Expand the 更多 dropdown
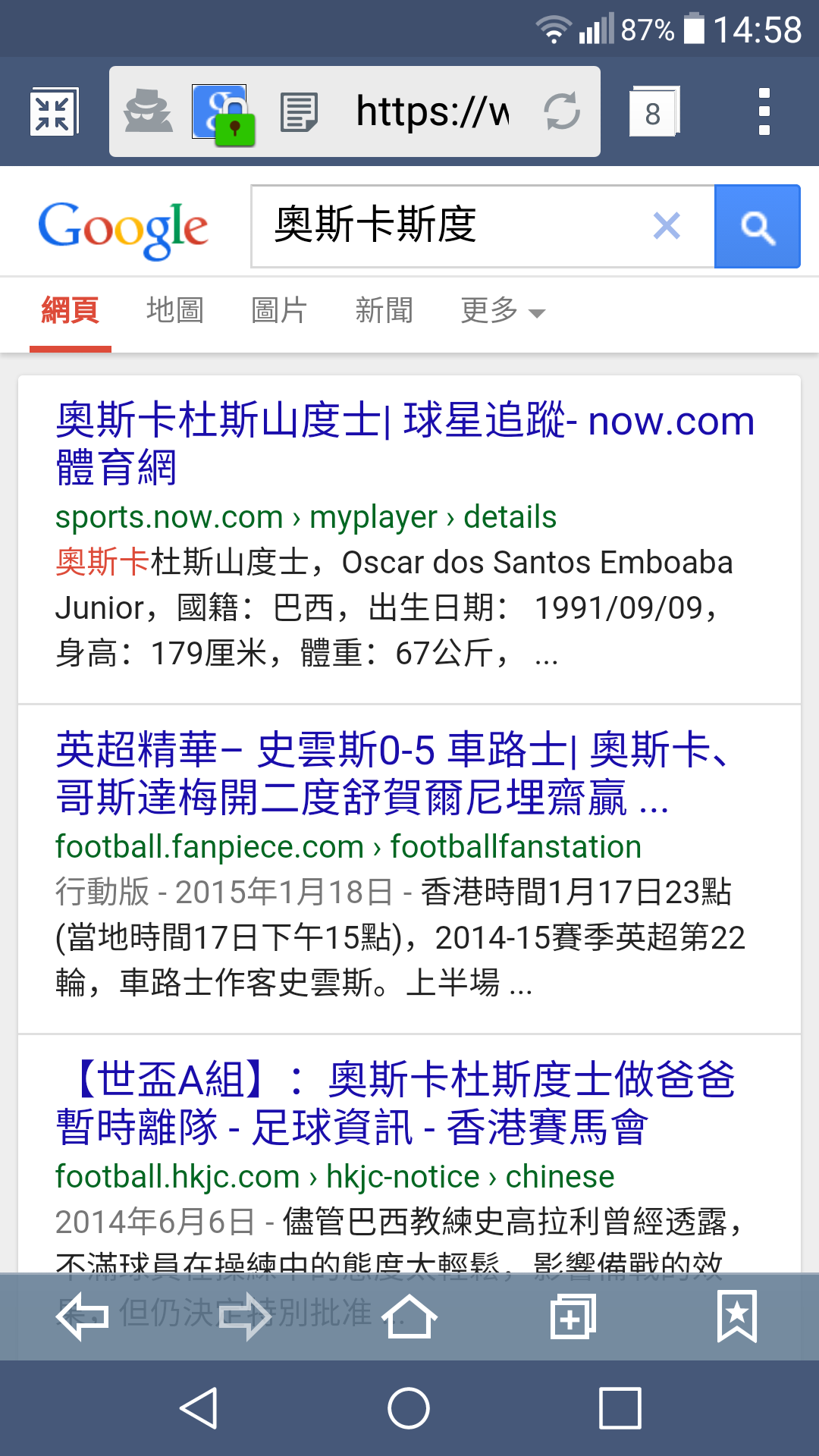The image size is (819, 1456). click(502, 310)
